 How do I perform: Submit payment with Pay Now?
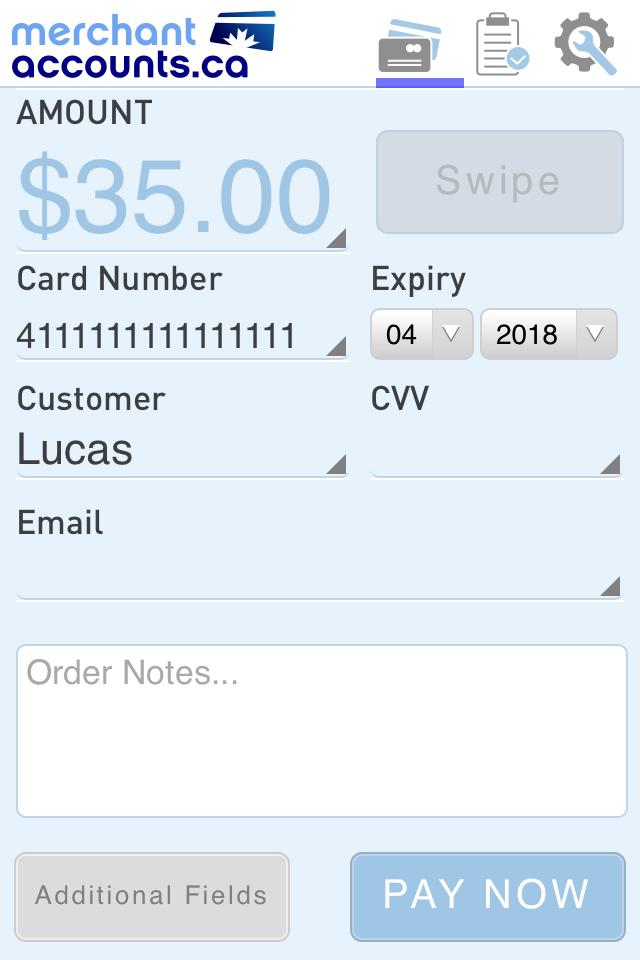point(487,896)
